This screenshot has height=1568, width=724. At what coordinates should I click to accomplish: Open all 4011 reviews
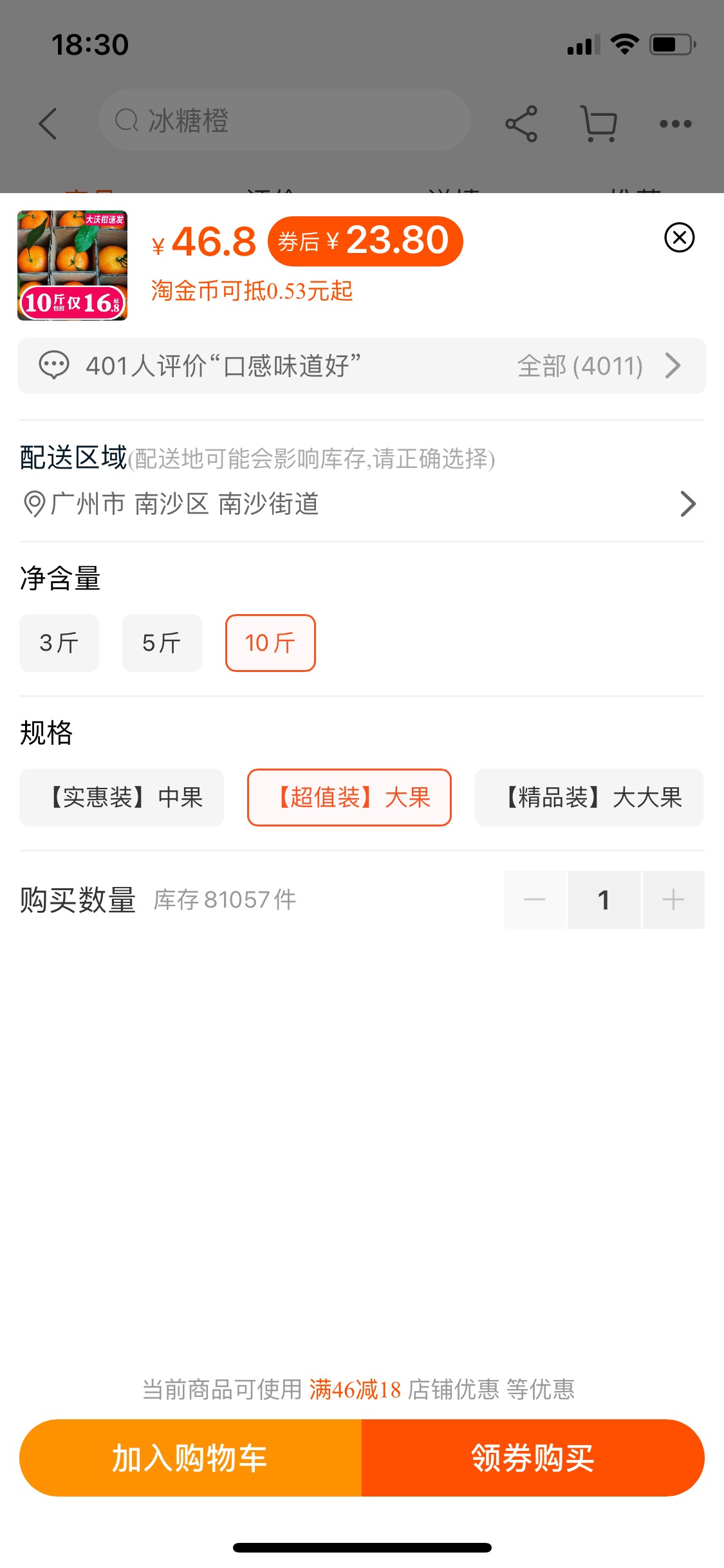(599, 366)
